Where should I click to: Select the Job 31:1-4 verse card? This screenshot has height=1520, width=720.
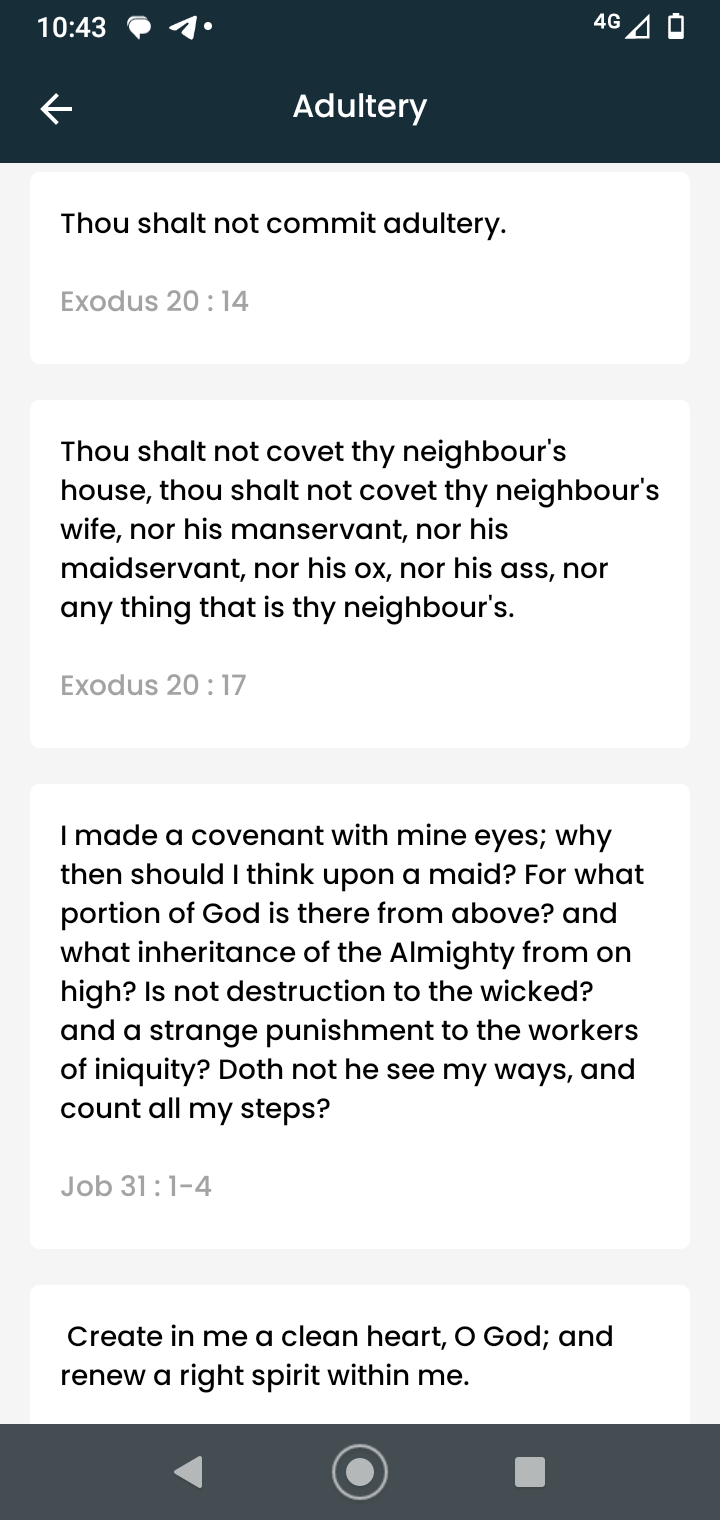coord(360,1016)
